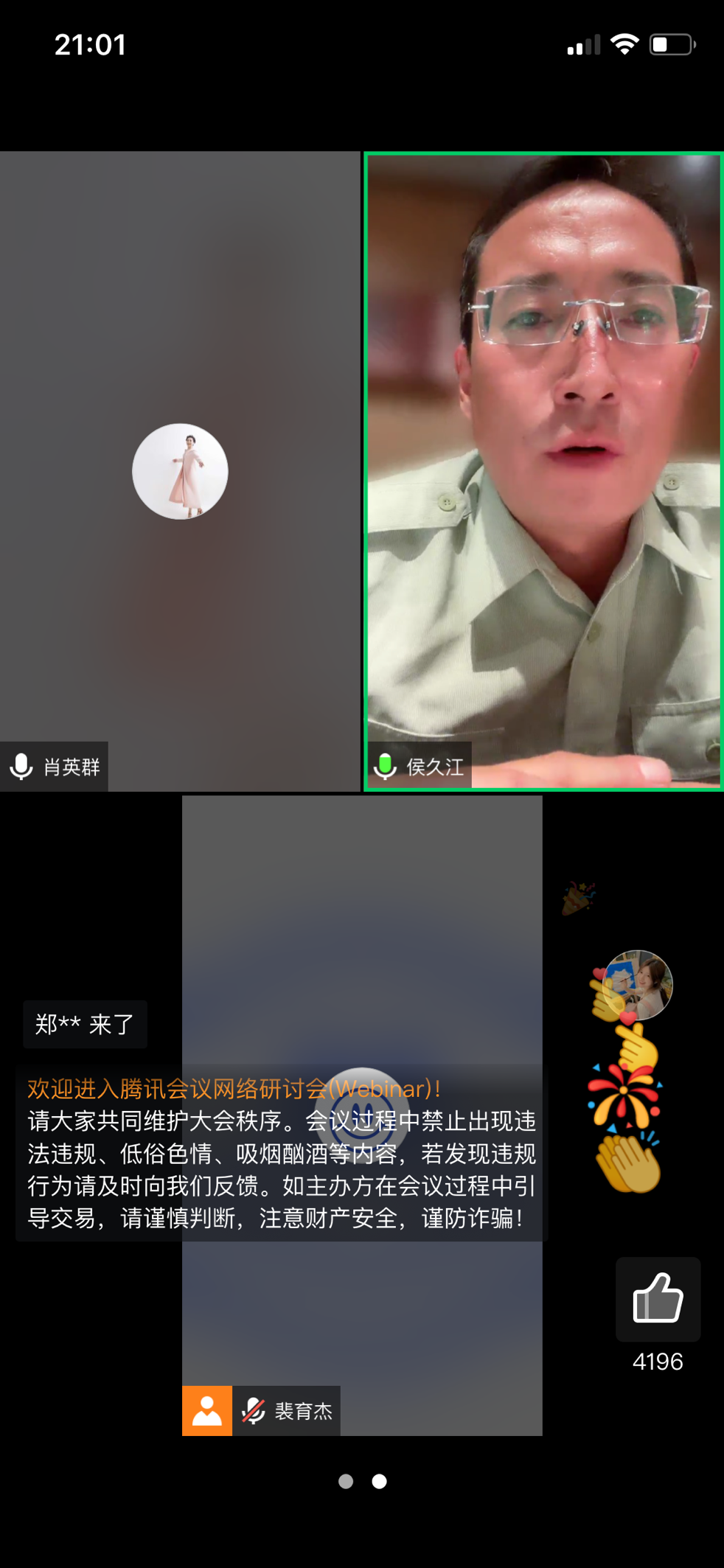
Task: Tap the thumbs-up like button
Action: (658, 1299)
